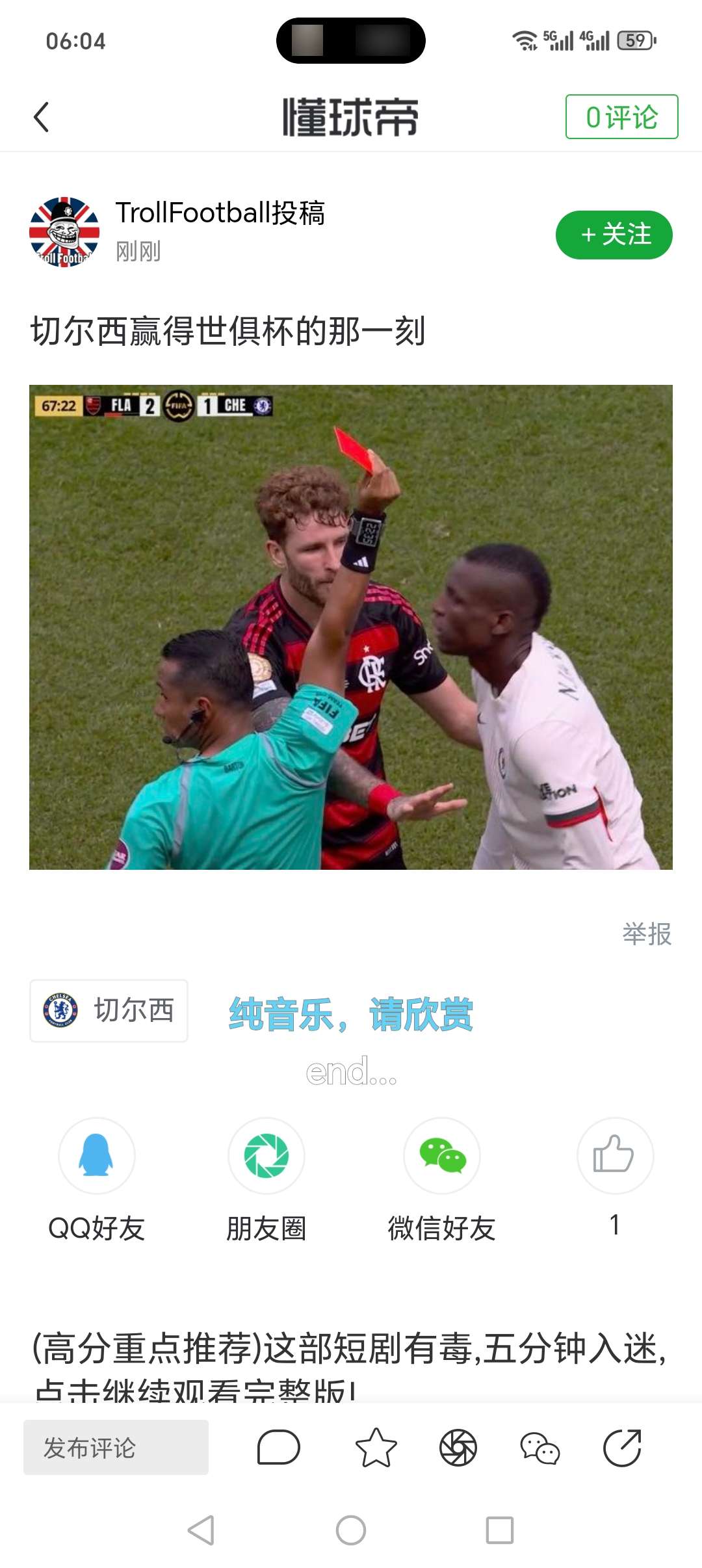Open the share arrow in bottom toolbar

click(622, 1448)
